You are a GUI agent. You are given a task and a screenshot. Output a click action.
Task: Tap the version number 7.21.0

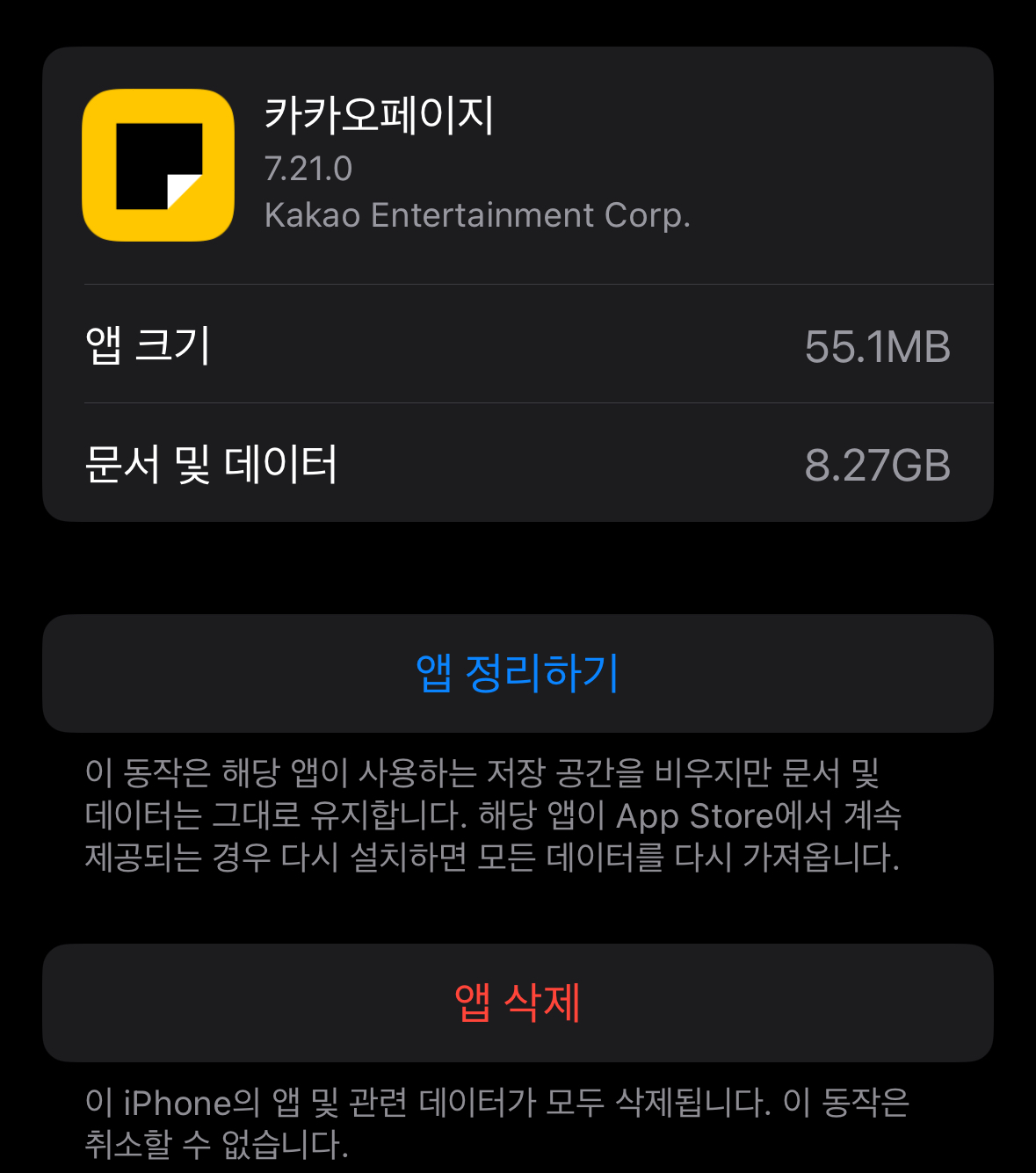[307, 167]
